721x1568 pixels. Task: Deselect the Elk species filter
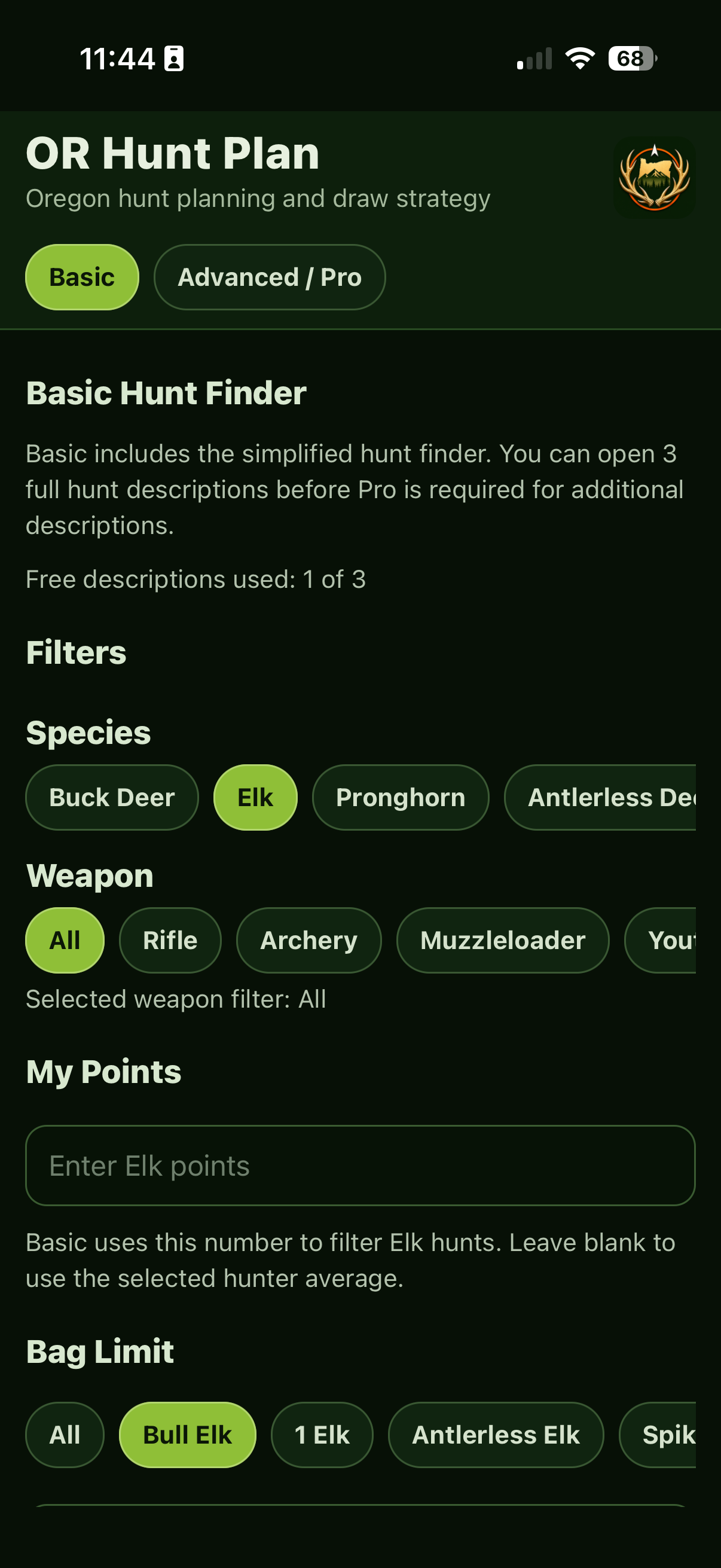(x=255, y=797)
